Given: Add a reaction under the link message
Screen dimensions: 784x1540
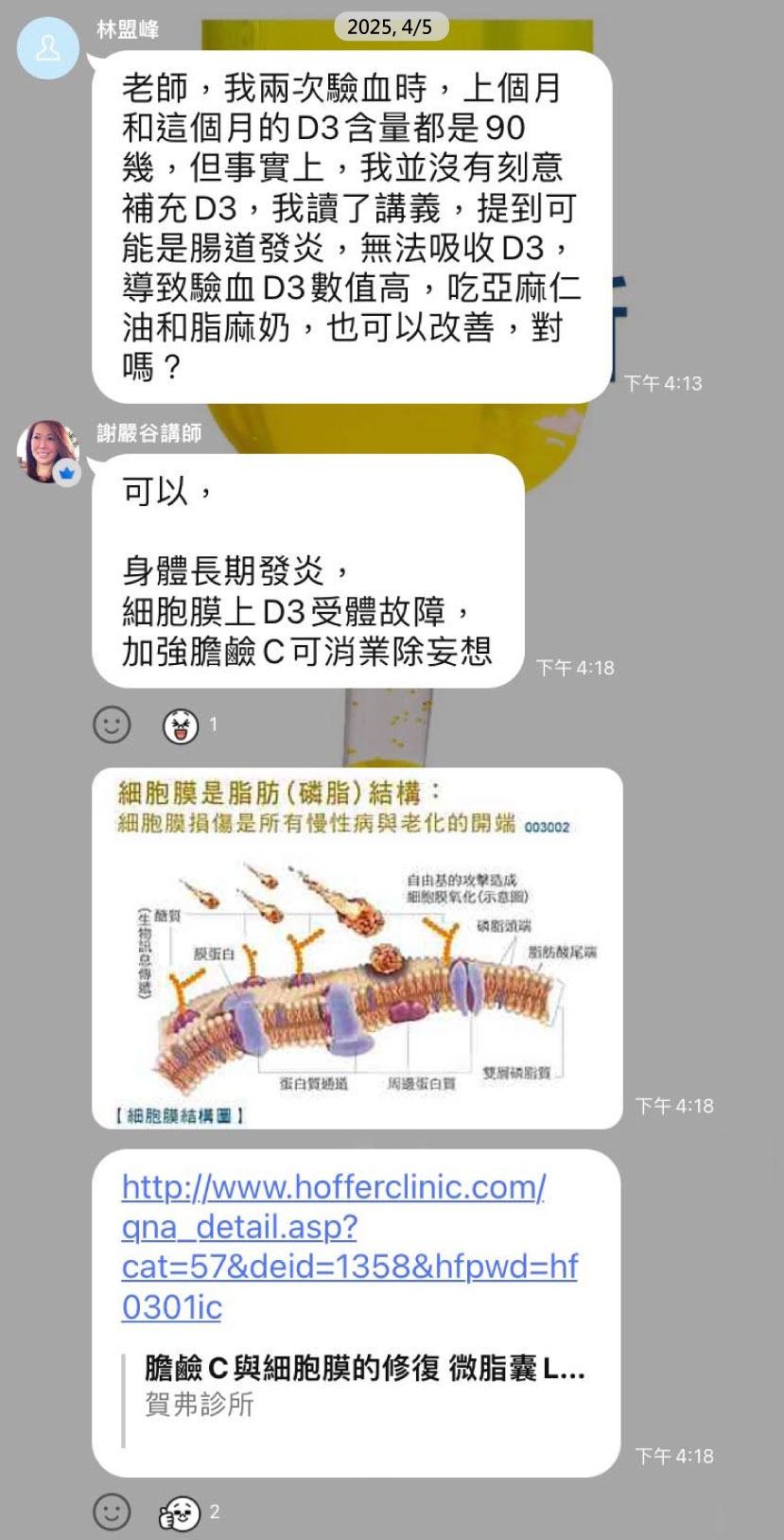Looking at the screenshot, I should coord(112,1512).
